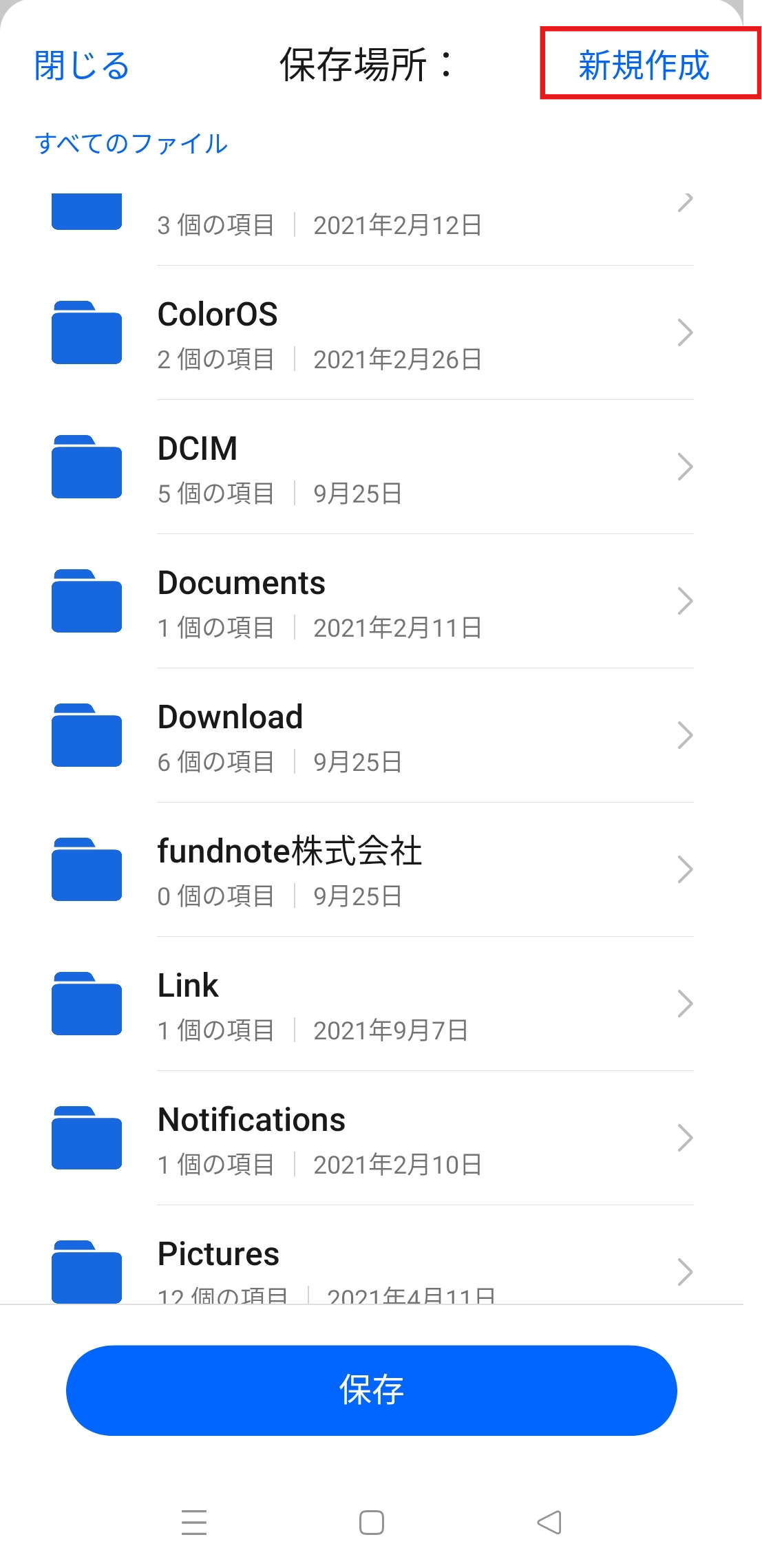Tap the 保存 save button
The width and height of the screenshot is (762, 1568).
point(372,1390)
